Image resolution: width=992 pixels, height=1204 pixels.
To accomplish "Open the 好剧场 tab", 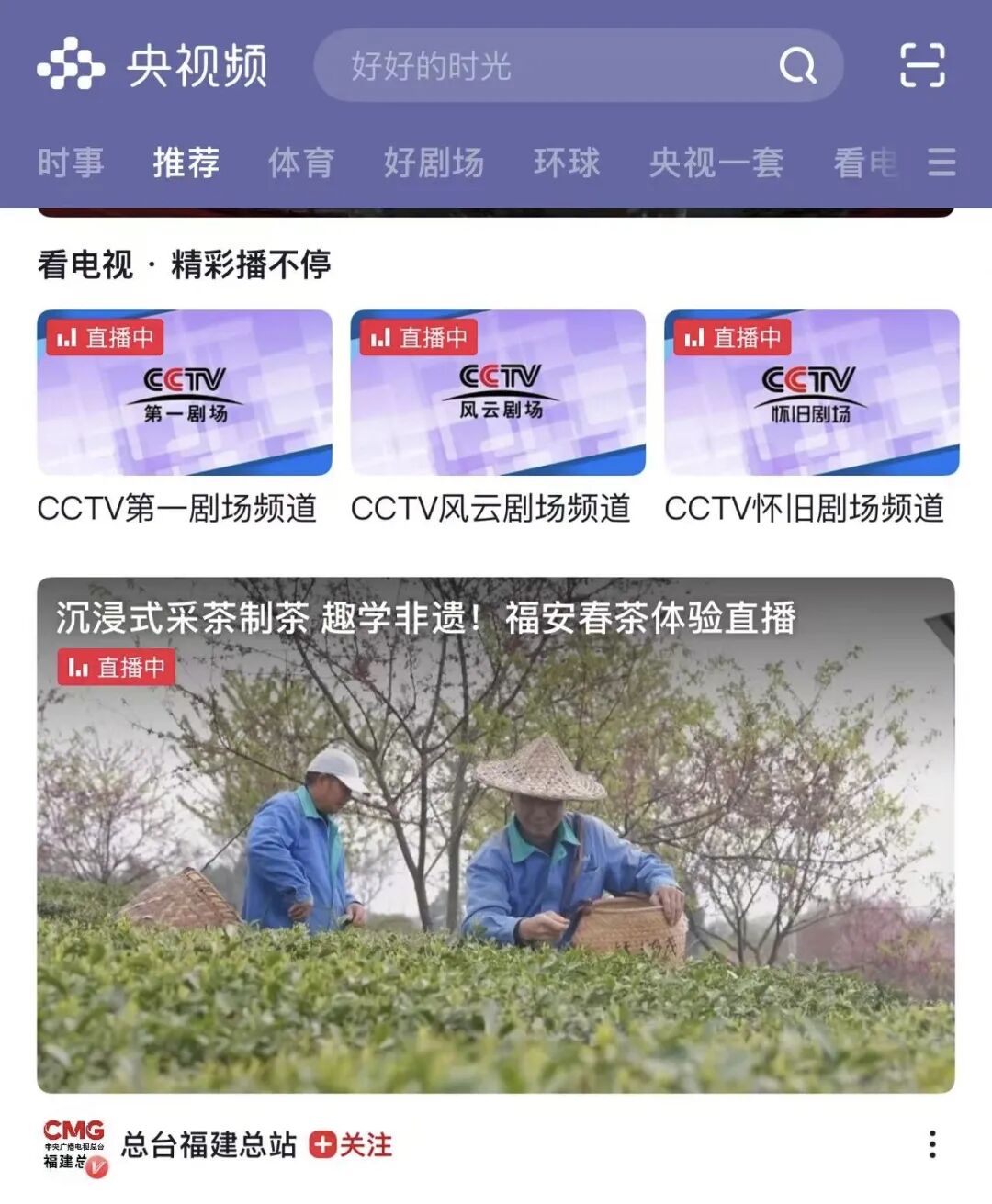I will point(434,163).
